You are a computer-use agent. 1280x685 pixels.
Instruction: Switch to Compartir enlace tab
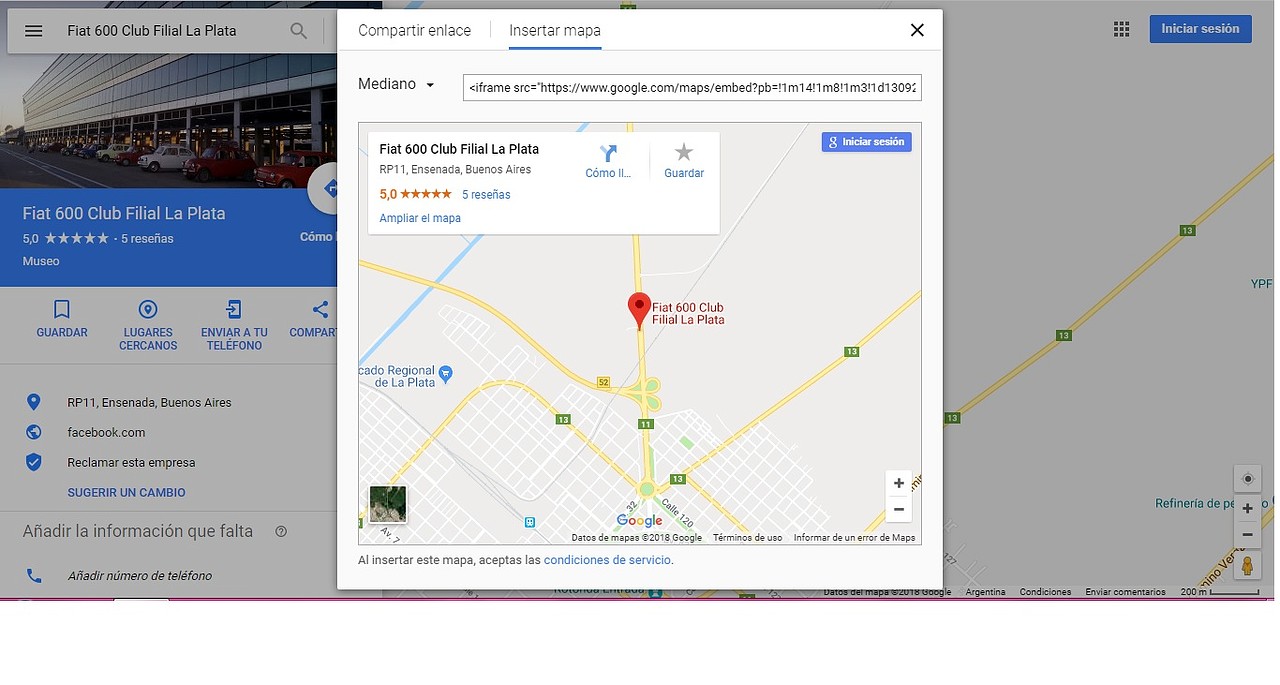click(x=414, y=30)
